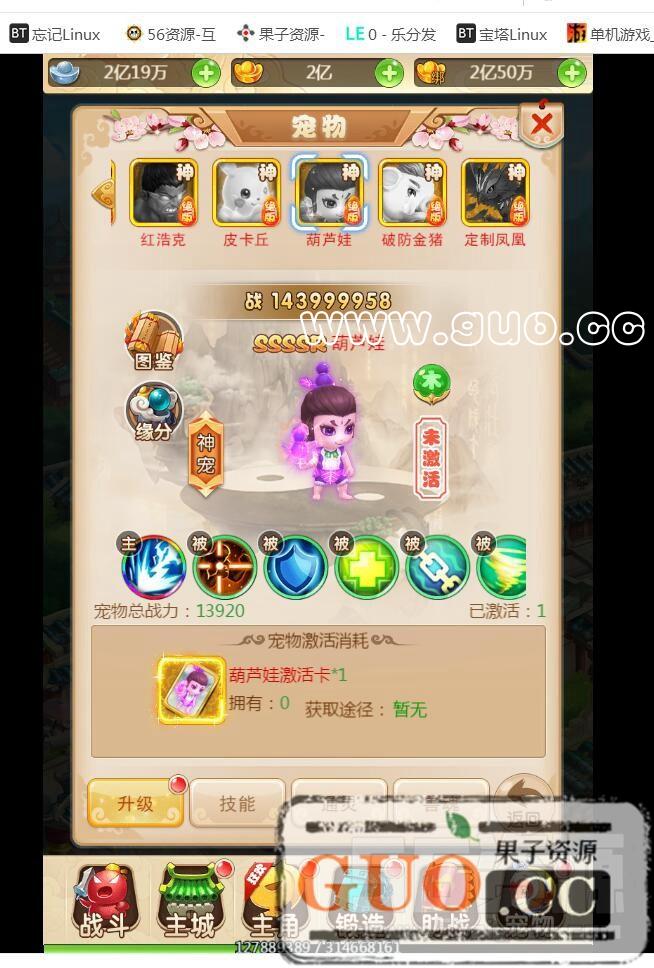Switch to the 技能 skills button

(237, 803)
